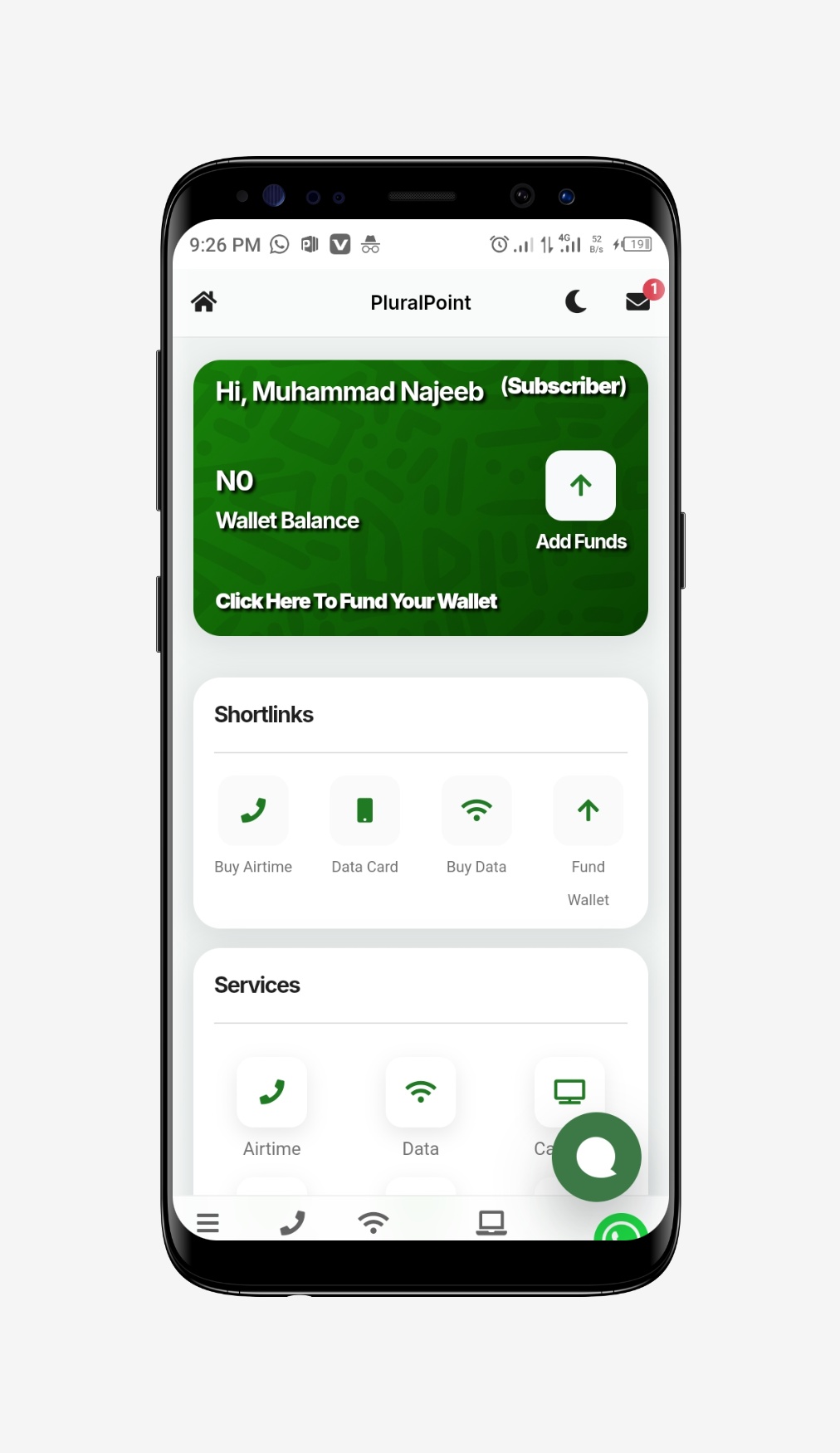Open the Fund Wallet shortlink
Screen dimensions: 840x1453
coord(588,811)
